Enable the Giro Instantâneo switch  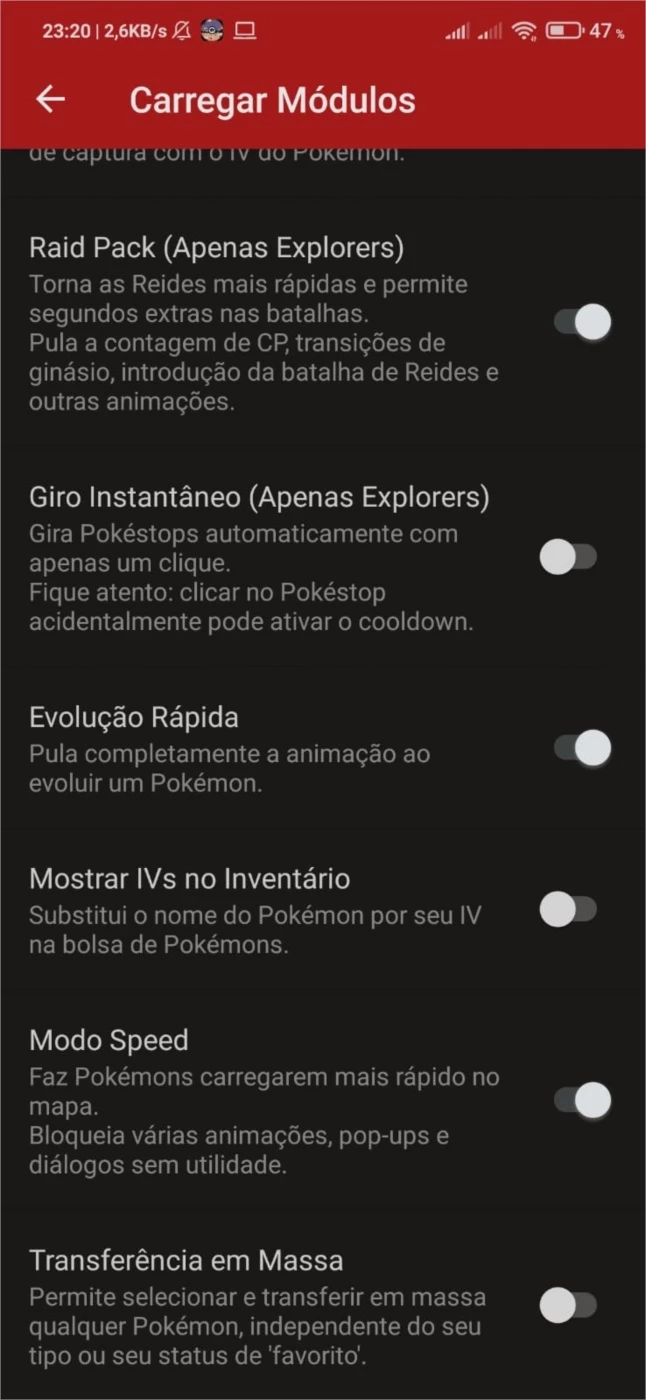(x=568, y=557)
